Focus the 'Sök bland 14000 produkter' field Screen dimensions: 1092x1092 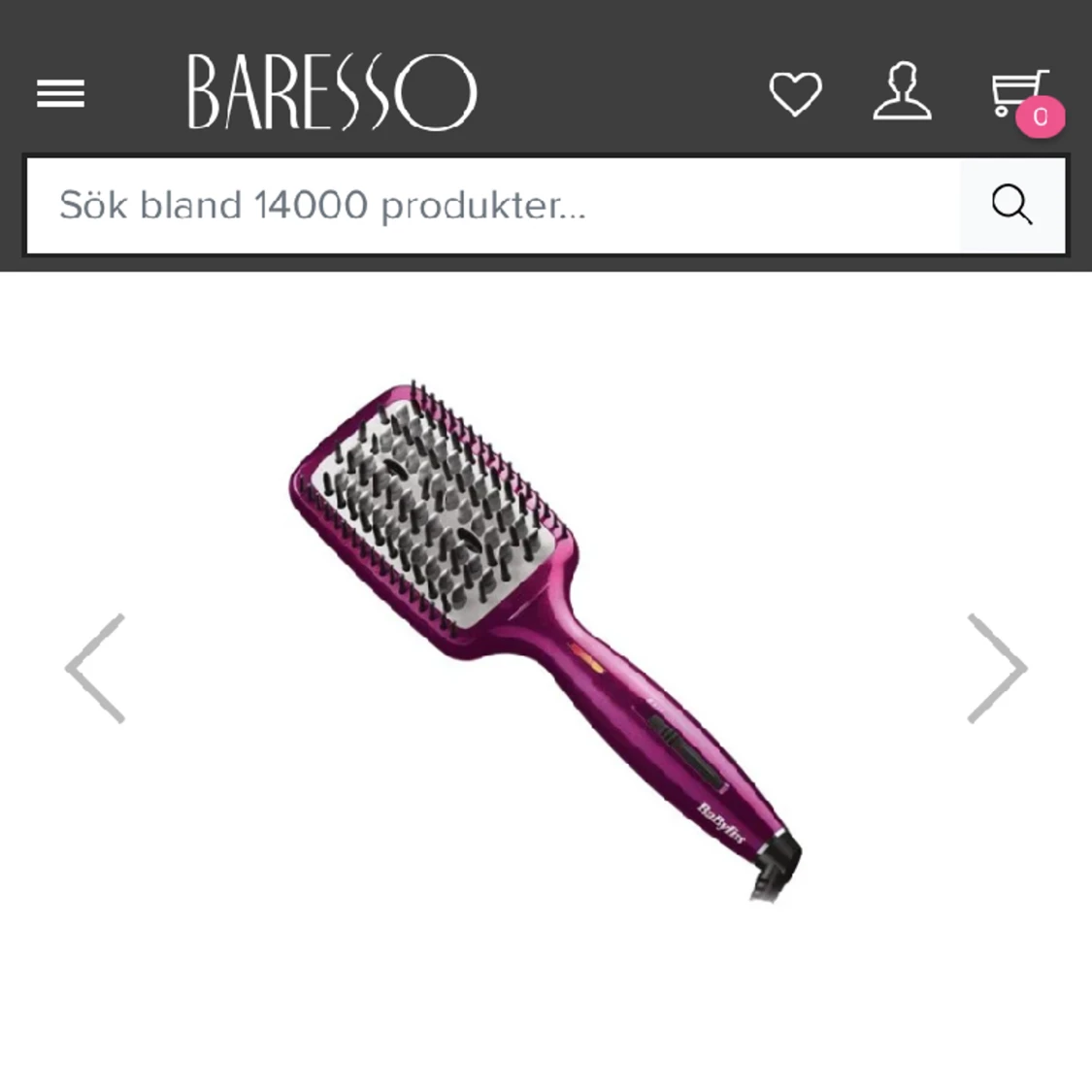click(x=493, y=206)
